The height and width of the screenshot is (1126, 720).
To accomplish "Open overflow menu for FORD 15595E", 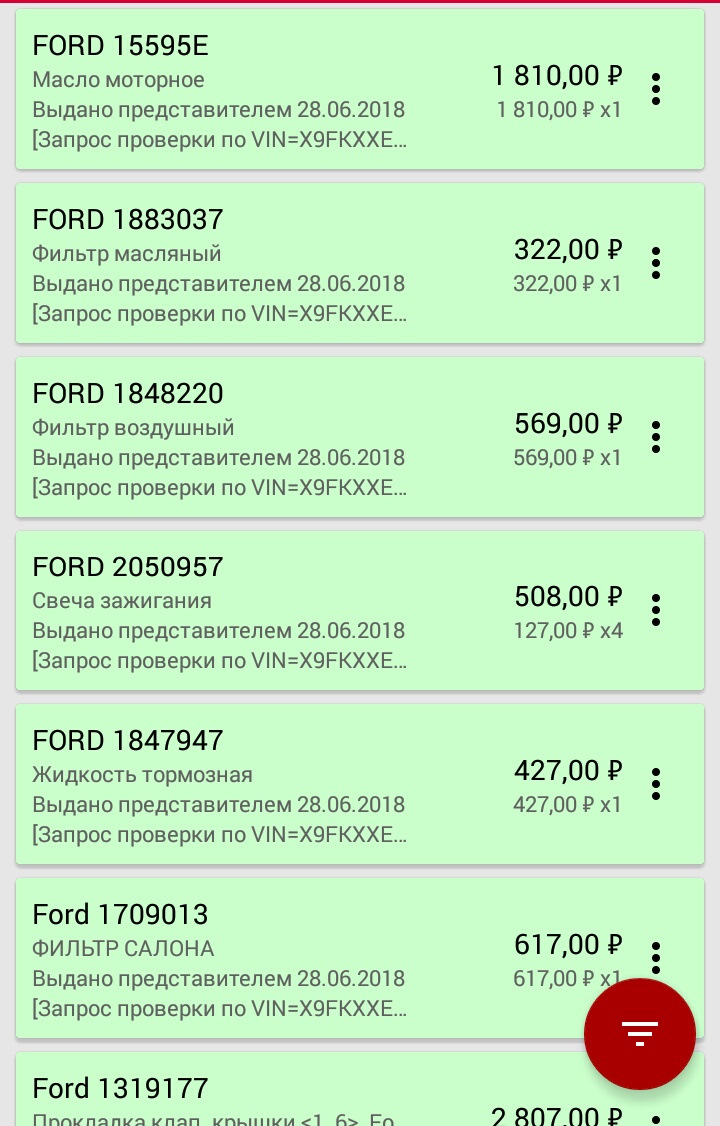I will pos(656,89).
